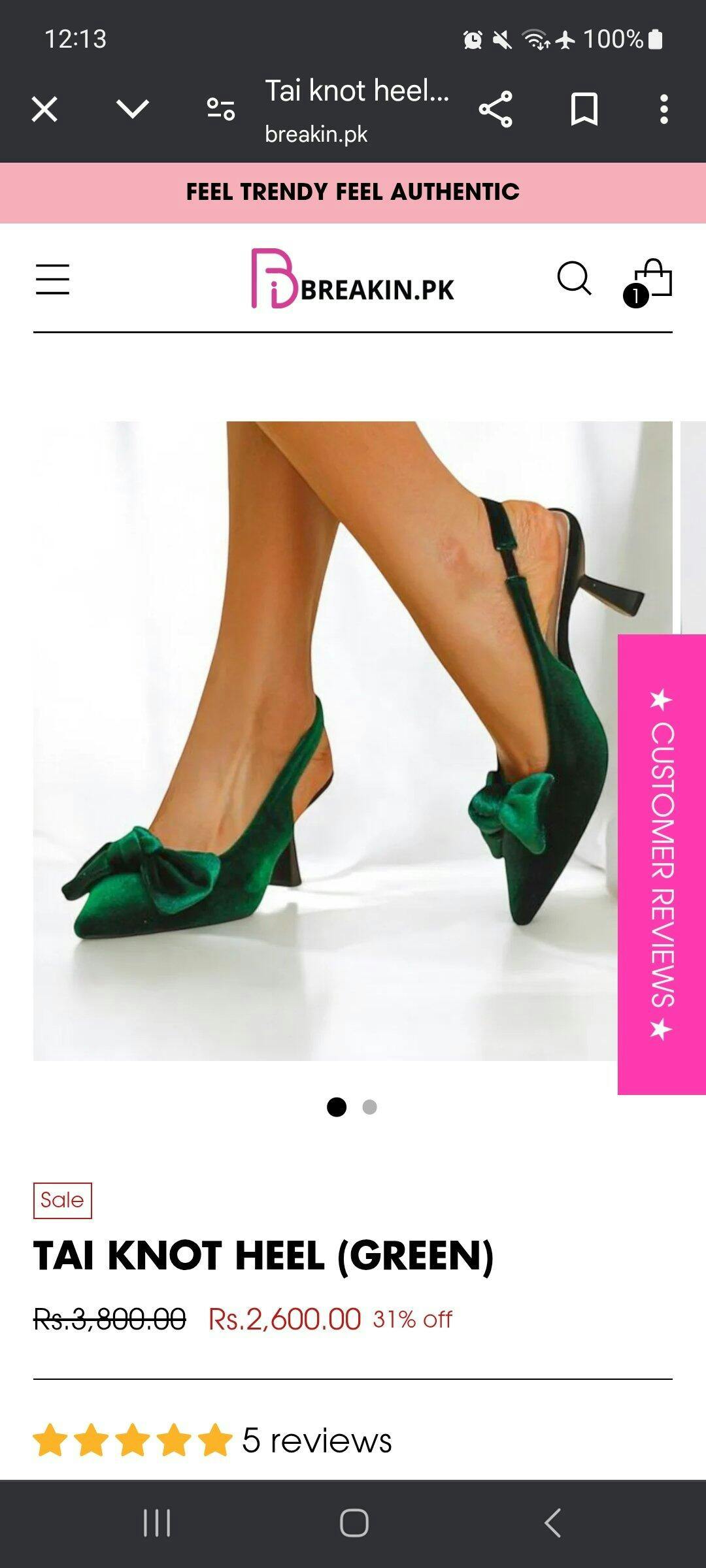Open the Customer Reviews side tab
The width and height of the screenshot is (706, 1568).
pyautogui.click(x=662, y=864)
